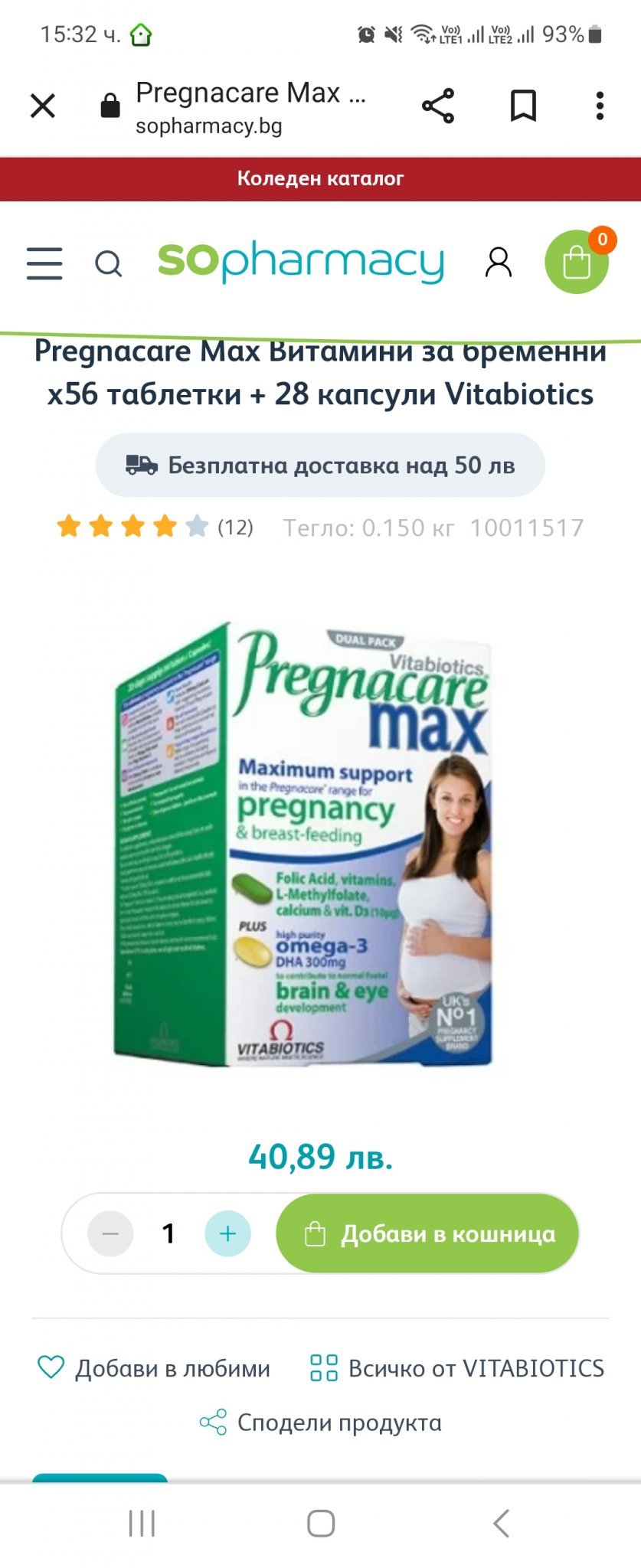Open the hamburger menu
The height and width of the screenshot is (1568, 641).
44,263
